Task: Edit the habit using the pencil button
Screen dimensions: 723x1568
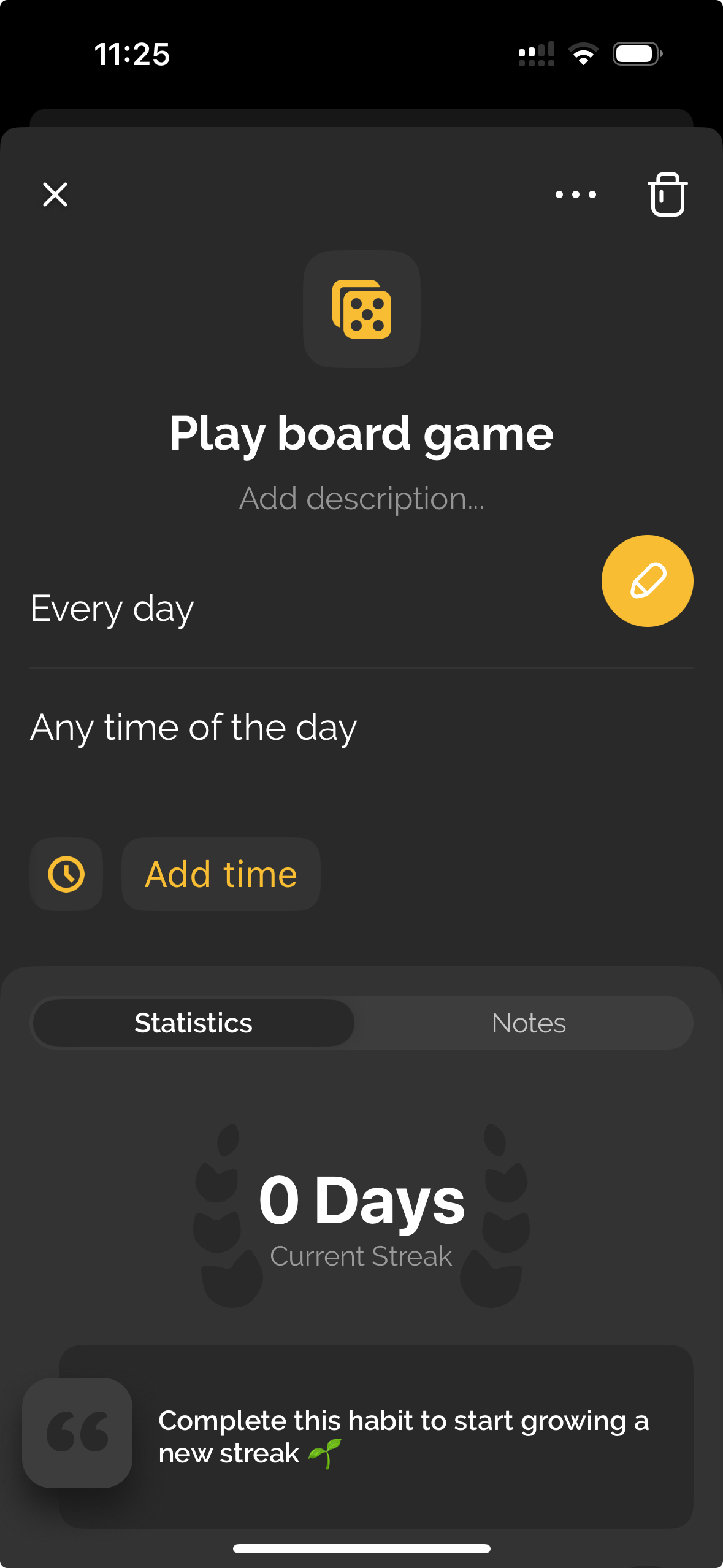Action: [648, 581]
